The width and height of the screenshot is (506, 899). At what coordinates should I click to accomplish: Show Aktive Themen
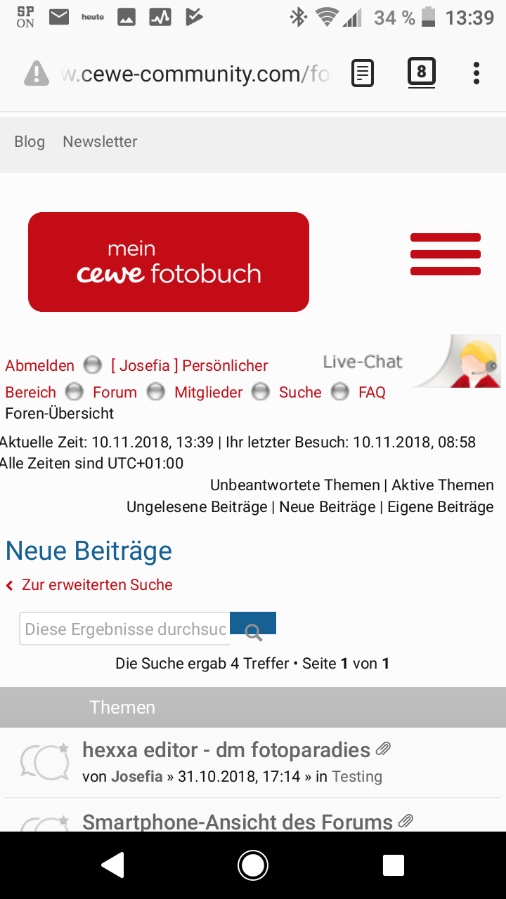[442, 485]
